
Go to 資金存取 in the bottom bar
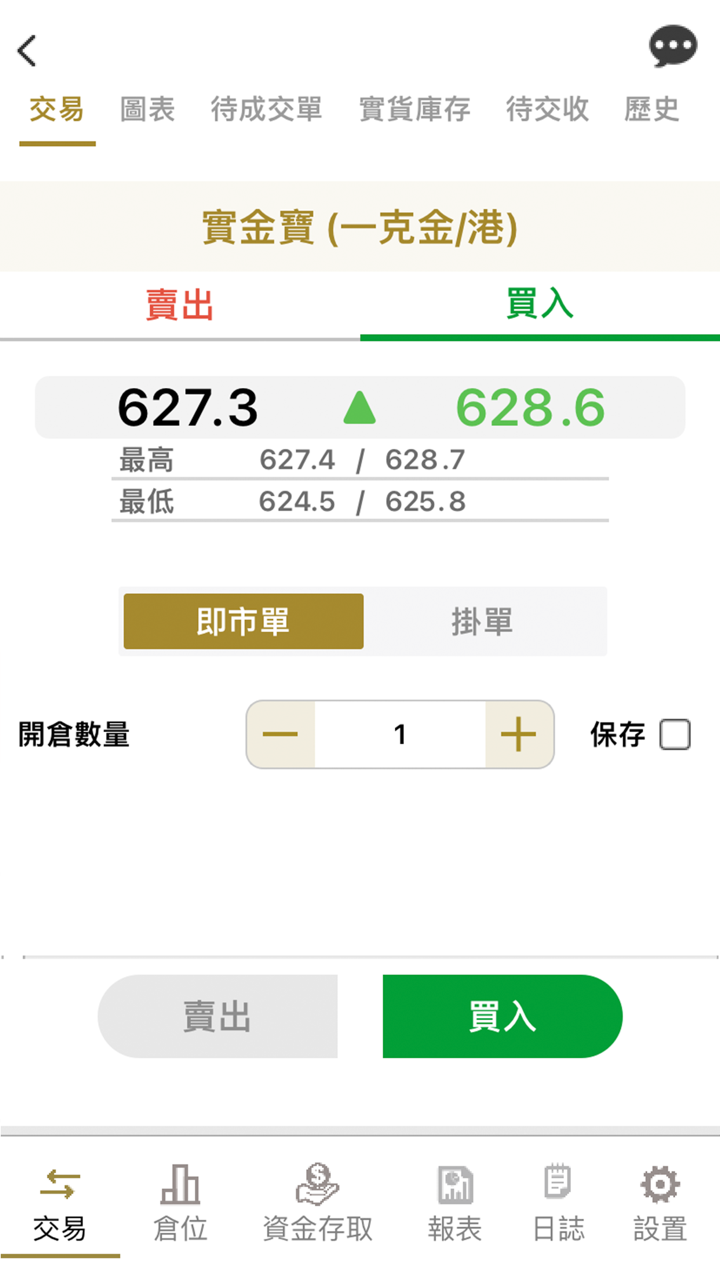[318, 1205]
